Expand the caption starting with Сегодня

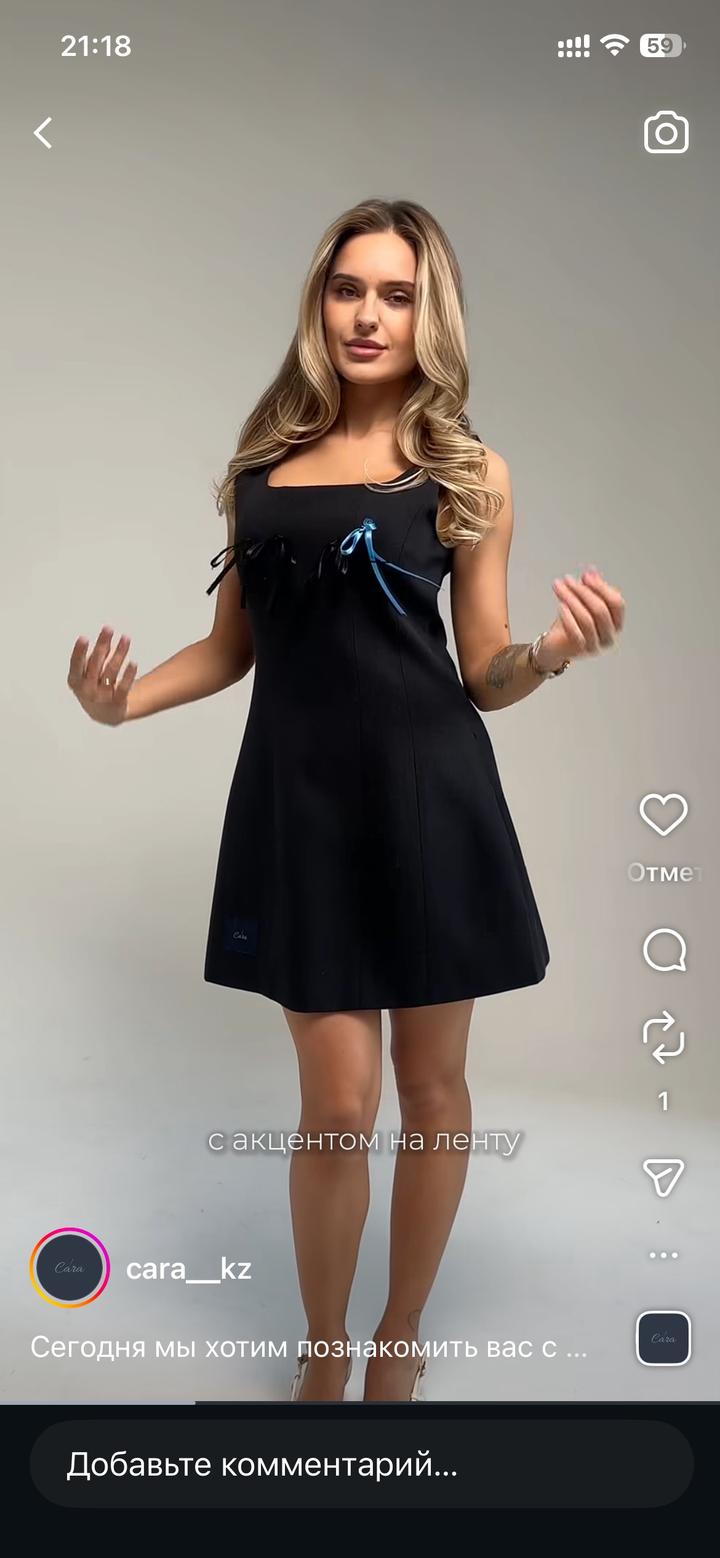pyautogui.click(x=308, y=1347)
